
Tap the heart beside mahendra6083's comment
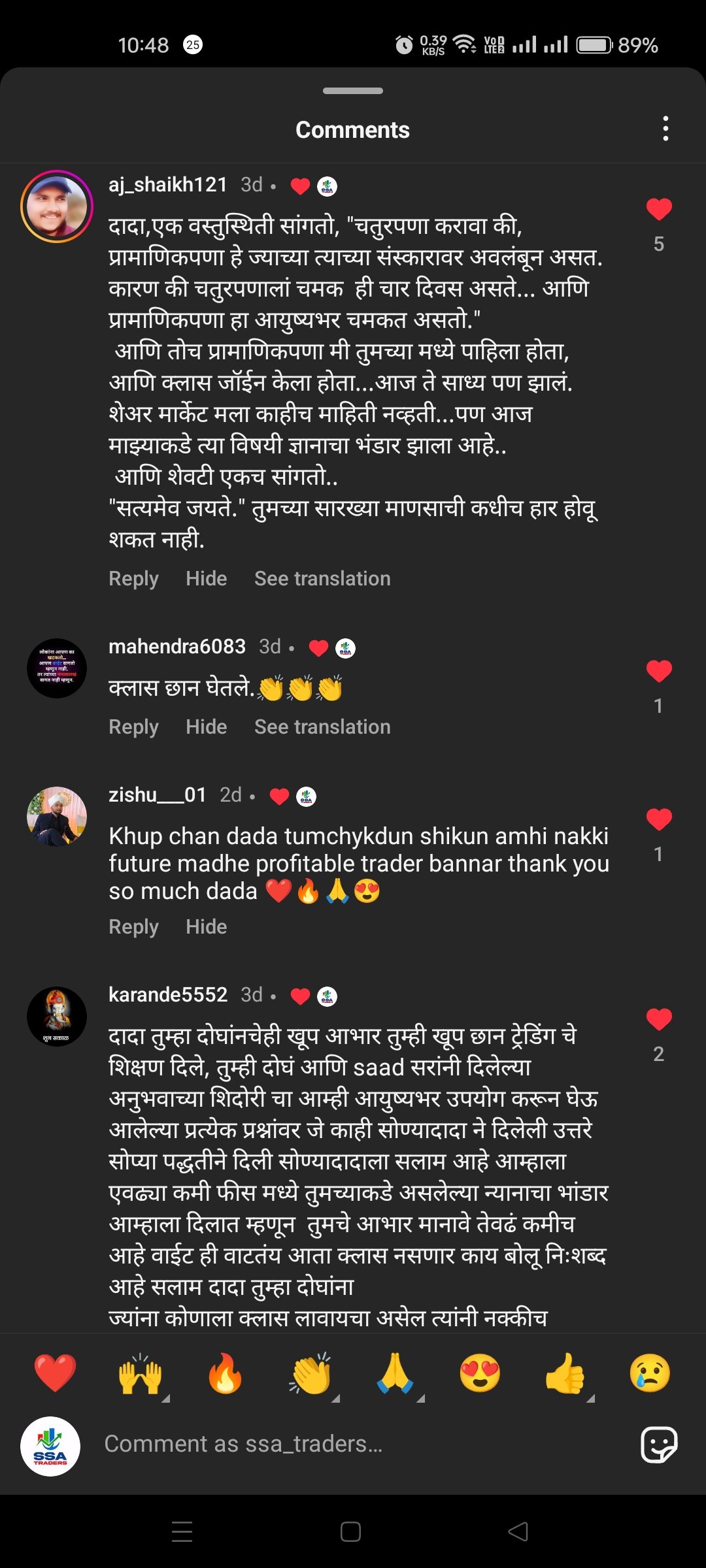pos(659,671)
